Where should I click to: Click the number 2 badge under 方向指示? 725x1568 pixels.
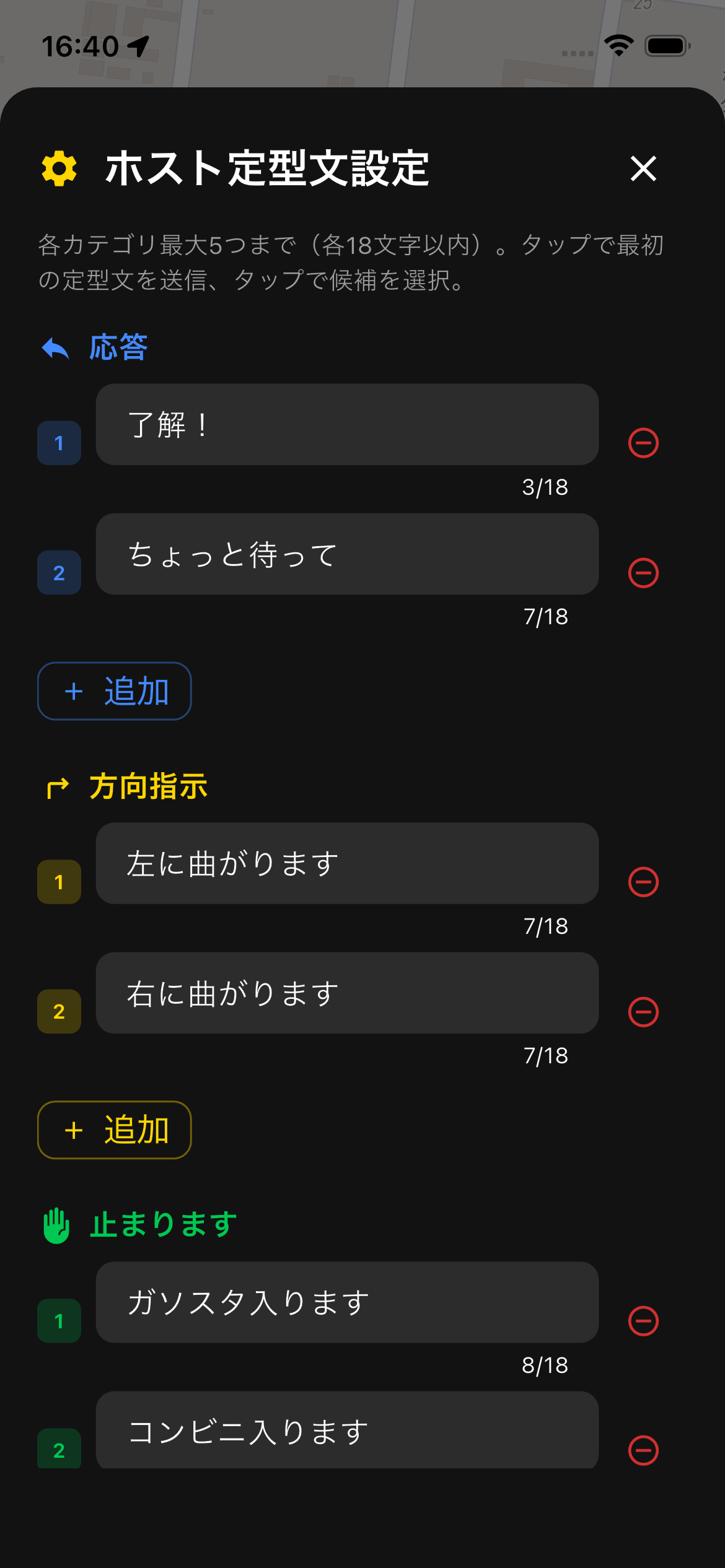59,1012
